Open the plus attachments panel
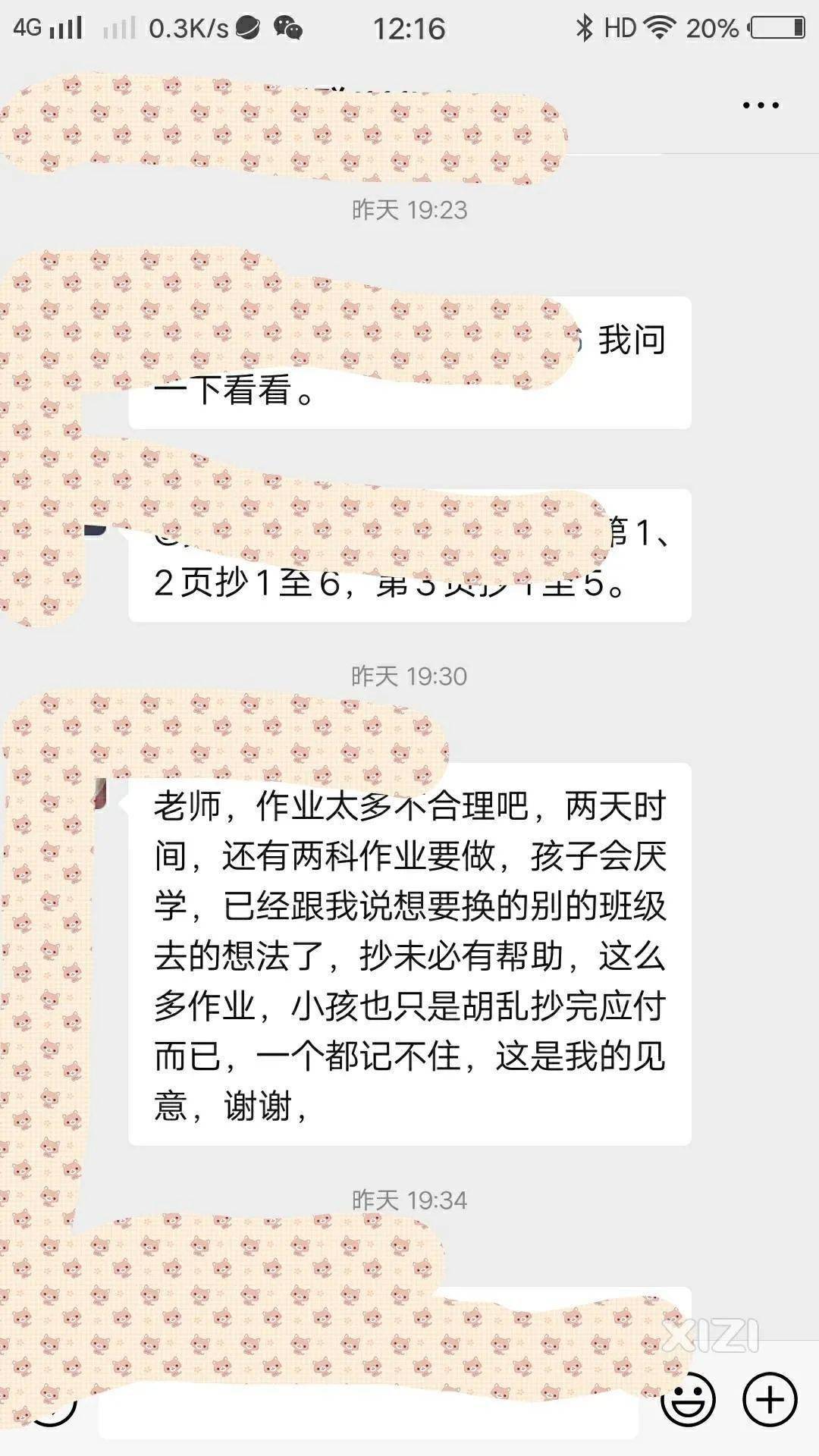819x1456 pixels. [x=770, y=1399]
